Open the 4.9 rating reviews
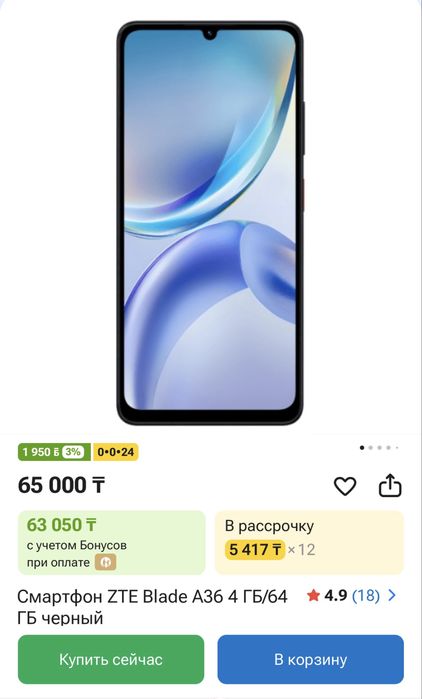This screenshot has width=422, height=699. coord(351,596)
